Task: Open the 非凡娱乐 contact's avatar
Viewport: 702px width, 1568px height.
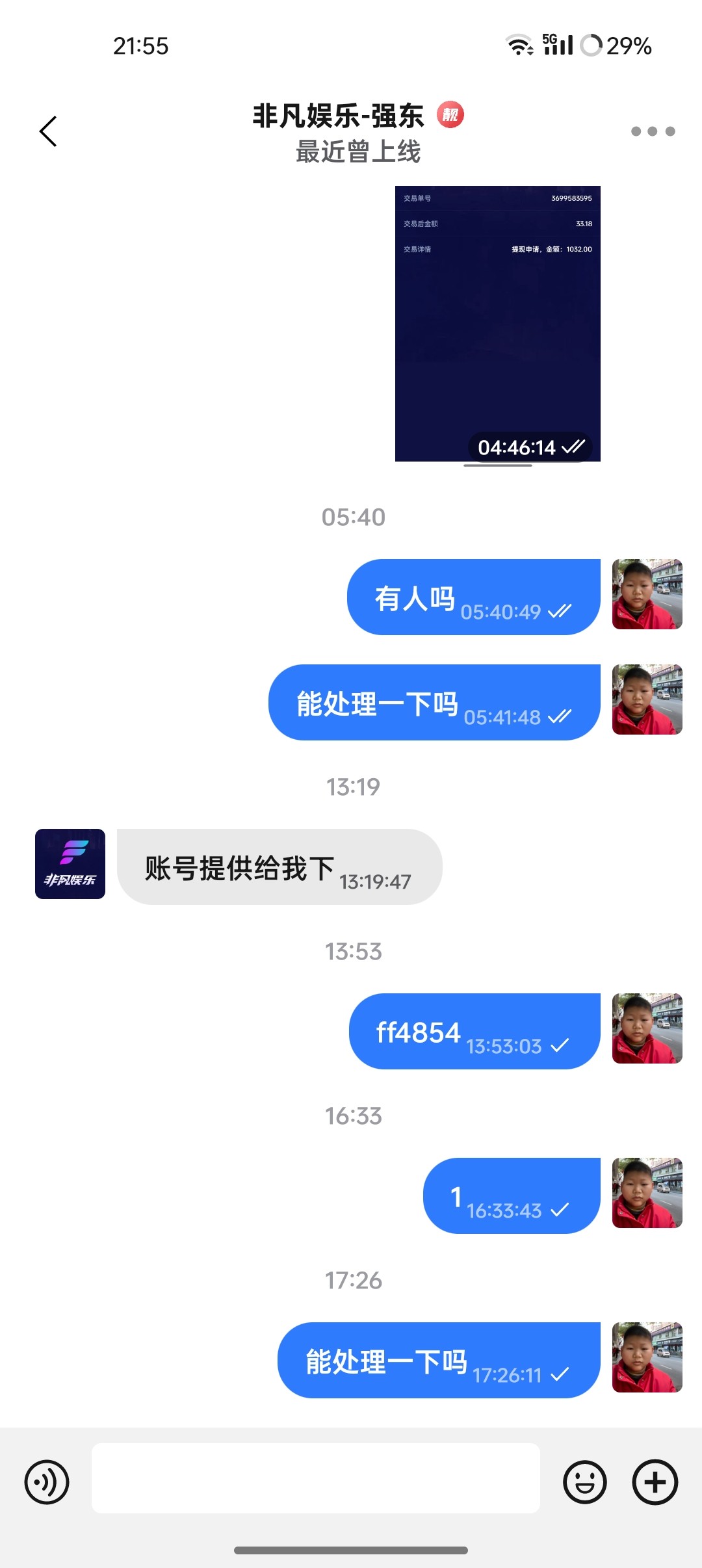Action: [x=70, y=864]
